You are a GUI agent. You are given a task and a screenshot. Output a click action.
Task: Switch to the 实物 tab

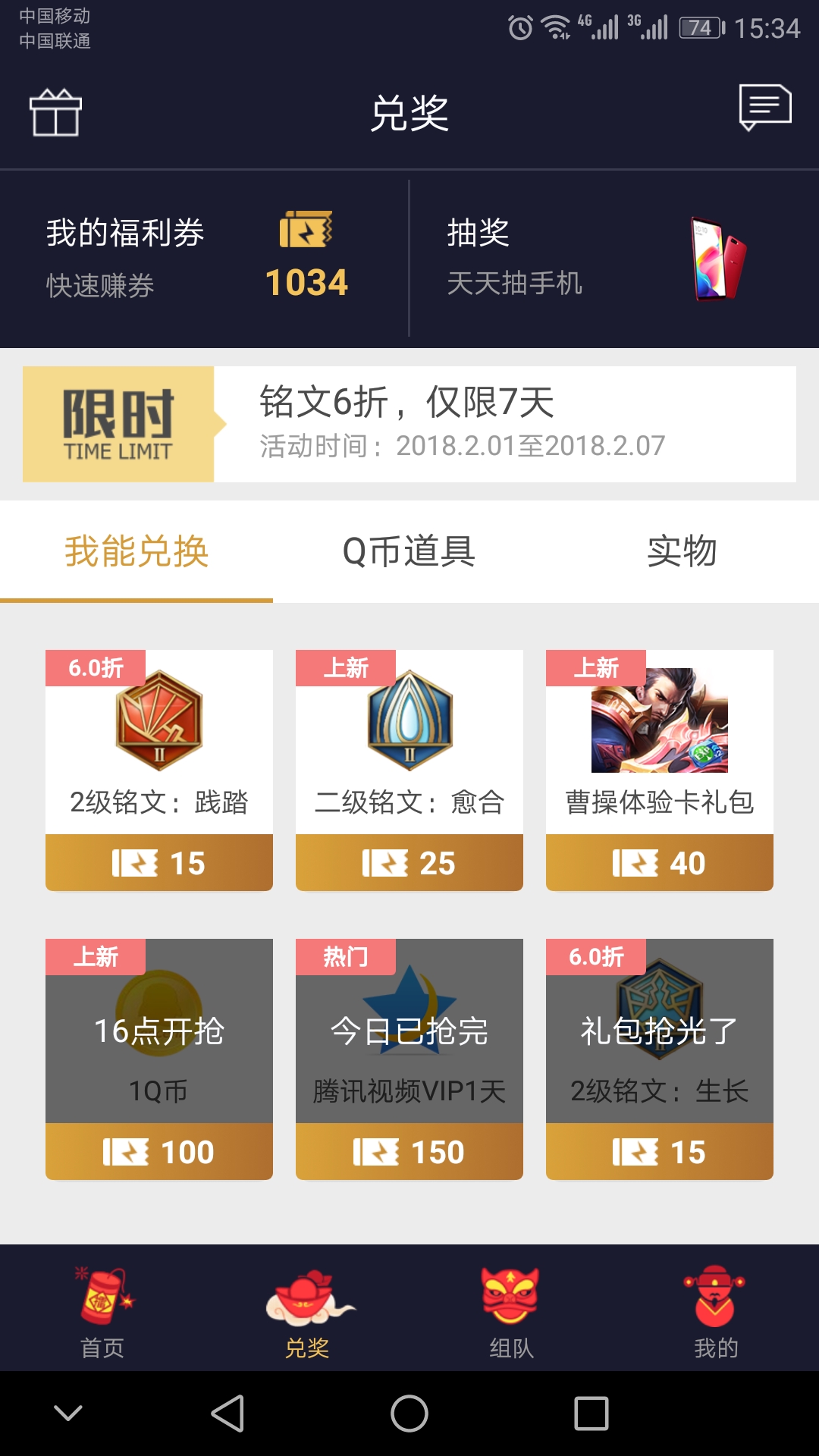pyautogui.click(x=682, y=552)
